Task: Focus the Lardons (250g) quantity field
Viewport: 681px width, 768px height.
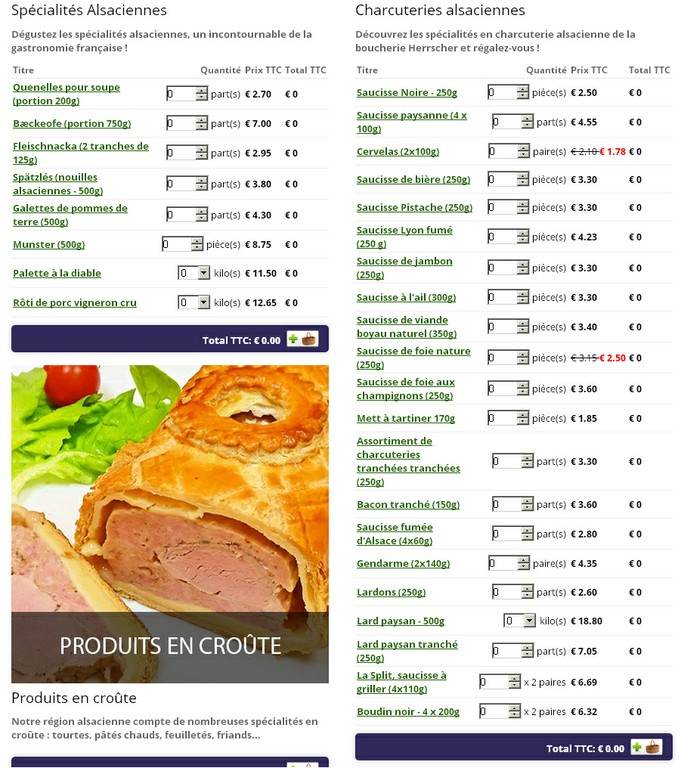Action: (x=507, y=592)
